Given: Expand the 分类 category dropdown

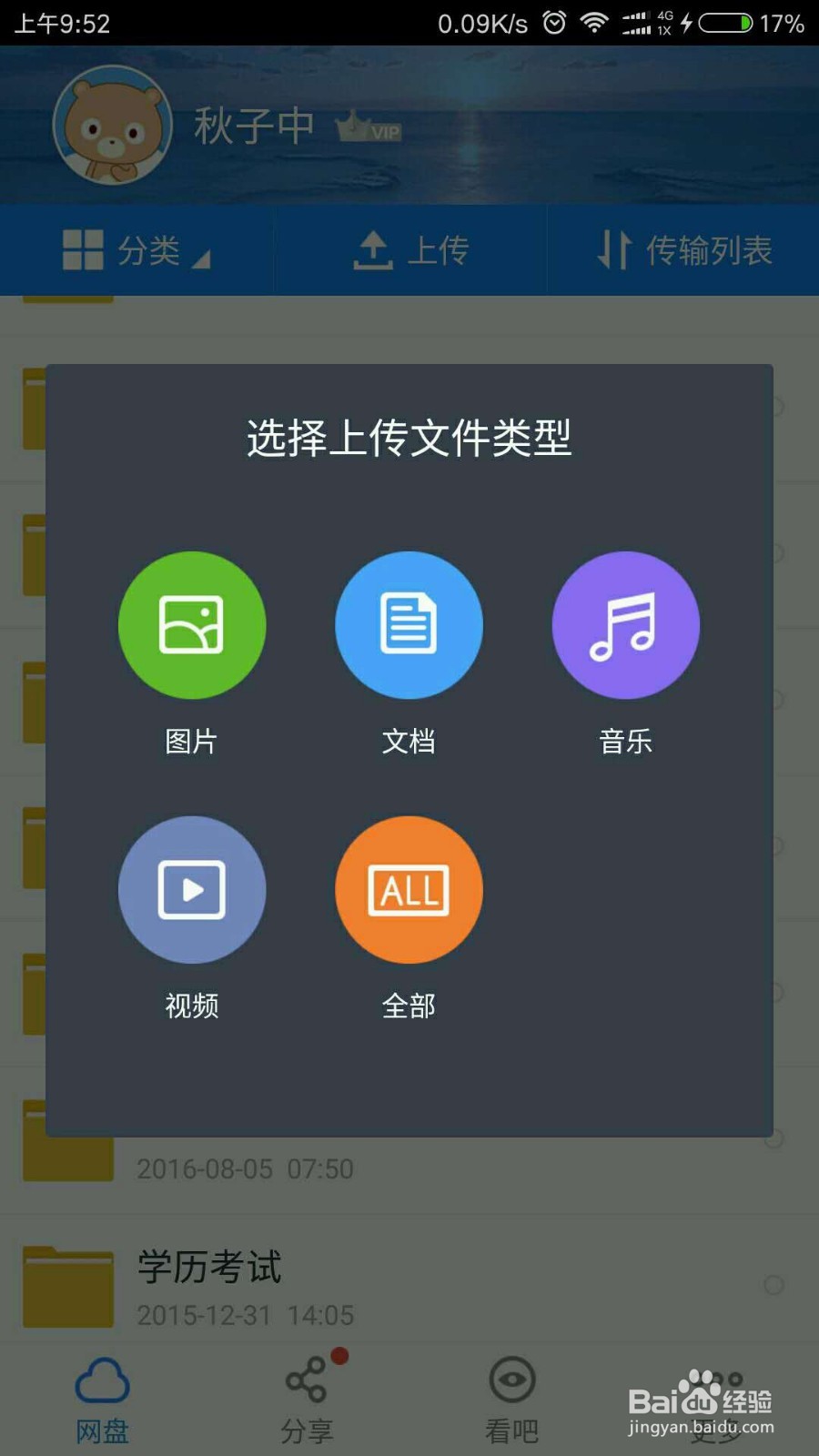Looking at the screenshot, I should coord(136,250).
